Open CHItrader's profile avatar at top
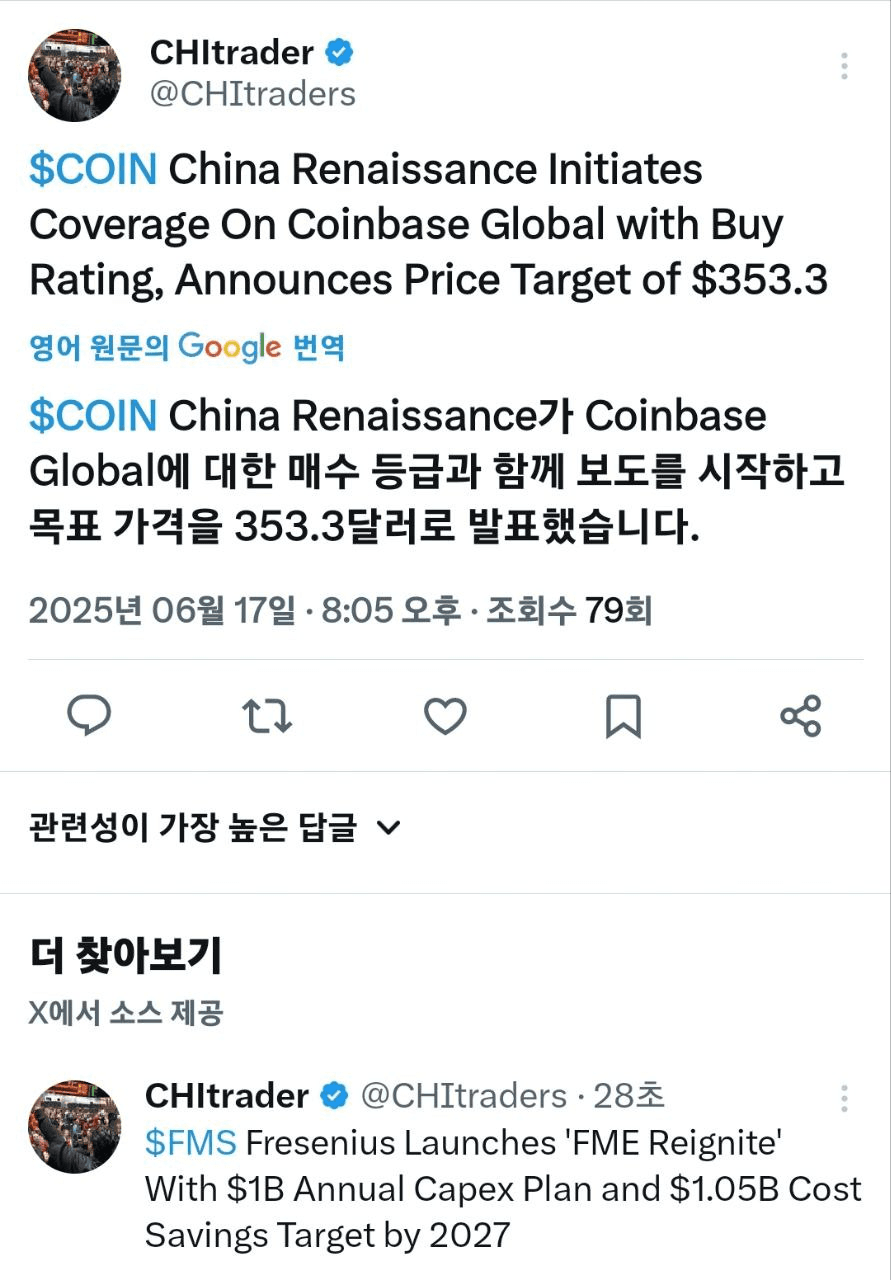The height and width of the screenshot is (1280, 891). [x=75, y=76]
